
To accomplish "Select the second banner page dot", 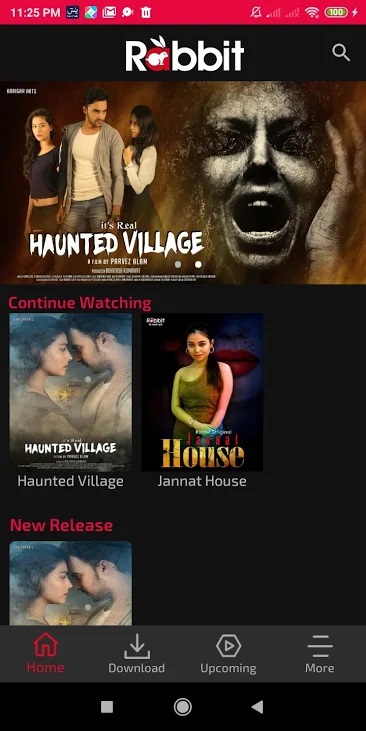I will pos(198,264).
